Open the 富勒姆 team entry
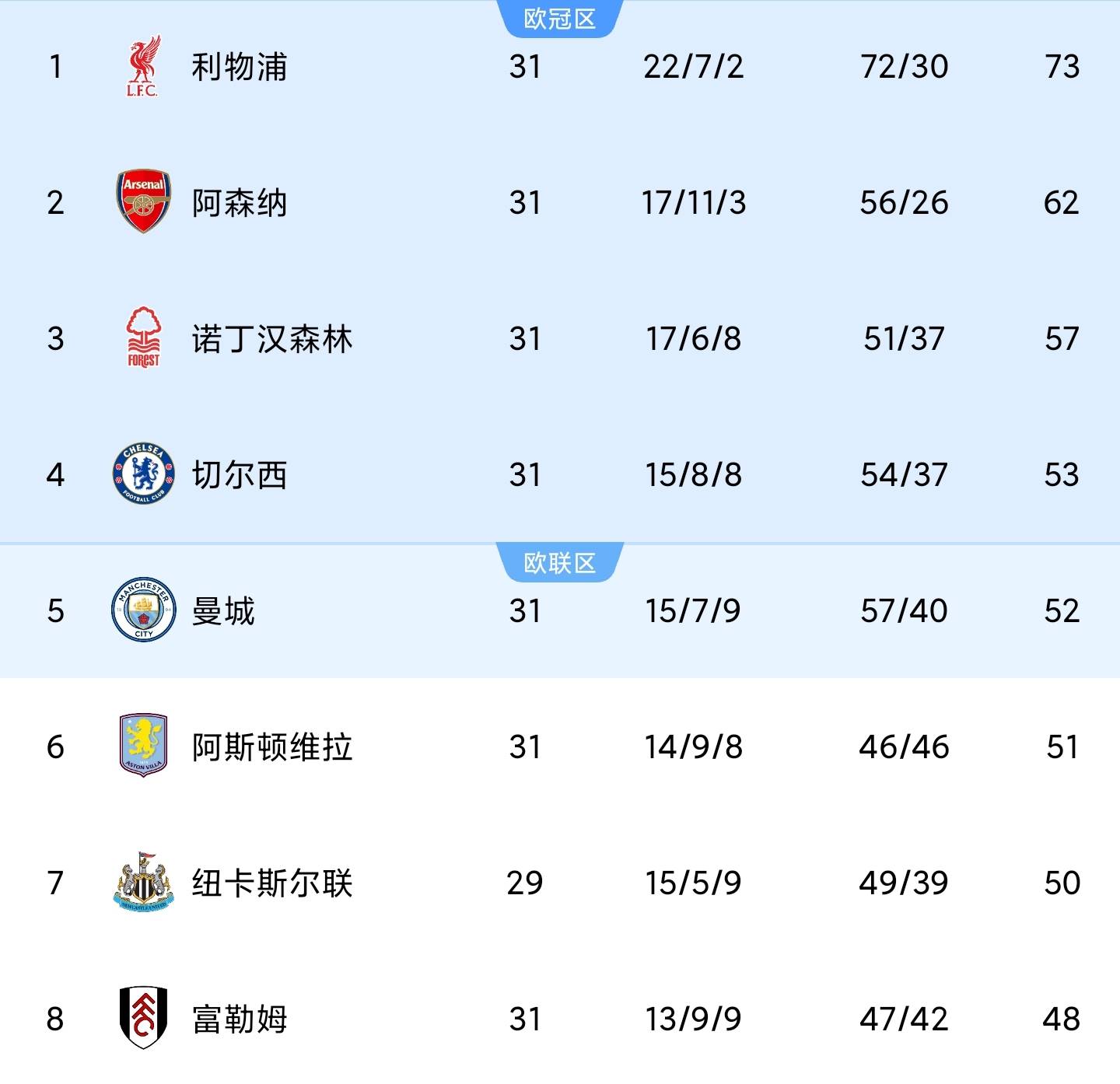This screenshot has height=1084, width=1120. click(x=240, y=1019)
